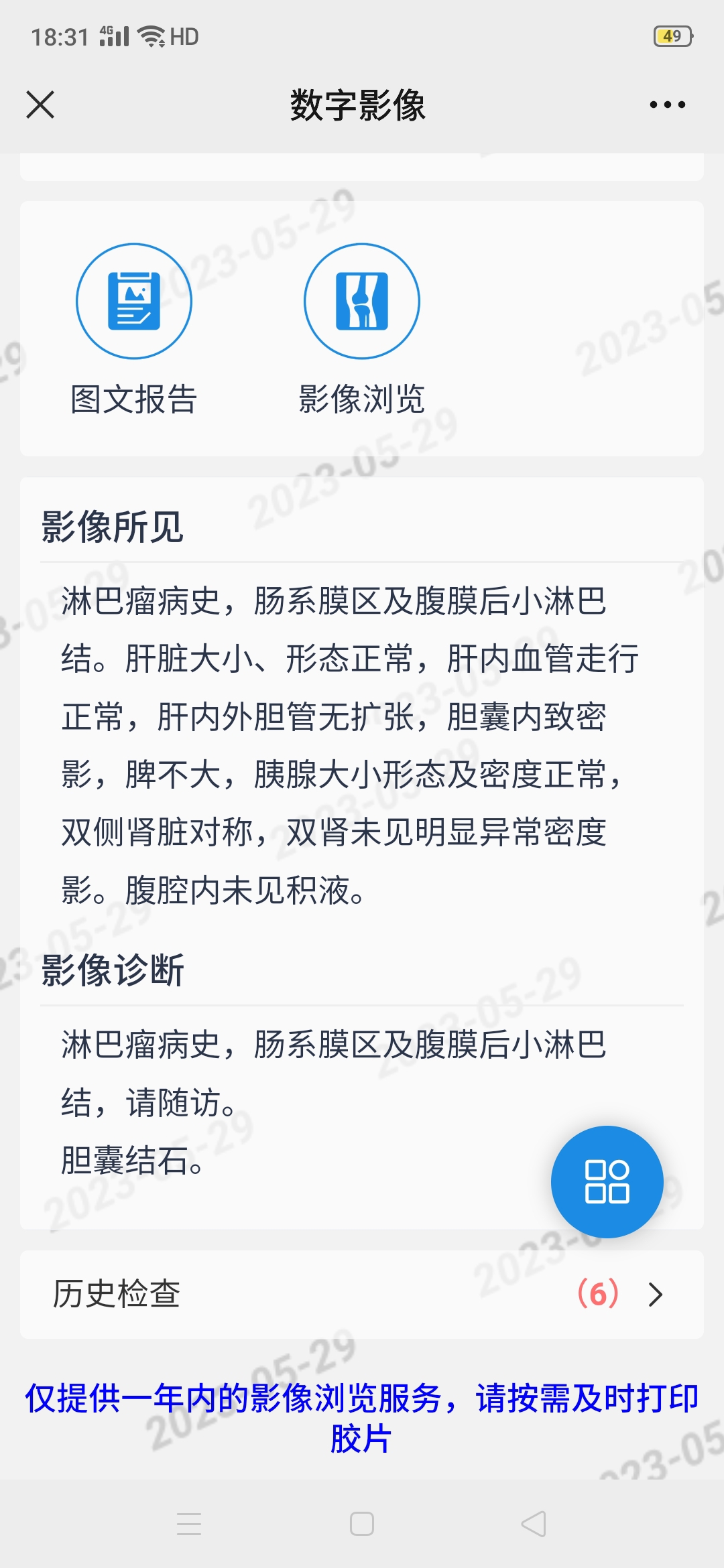Open the 图文报告 report
Viewport: 724px width, 1568px height.
[x=134, y=329]
